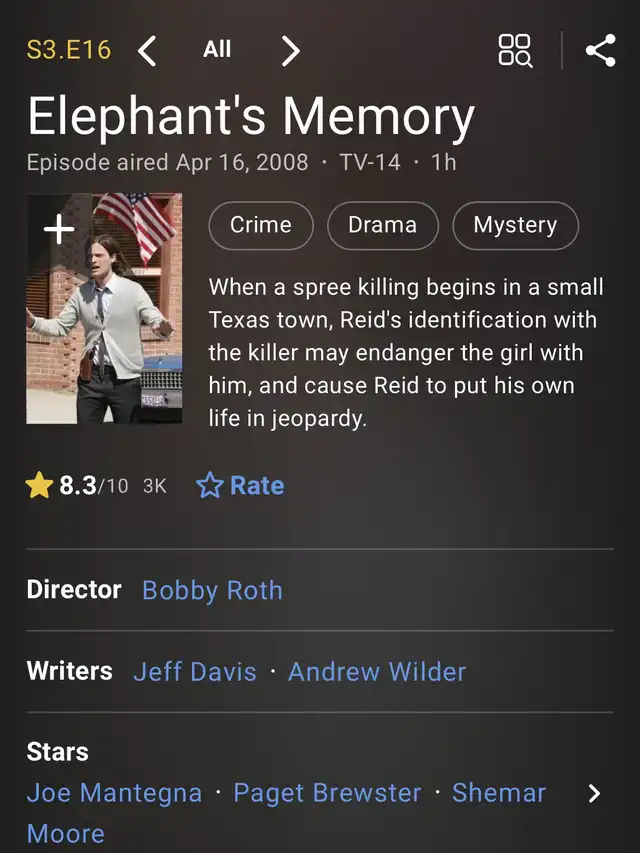
Task: Open director Bobby Roth's page
Action: [x=212, y=590]
